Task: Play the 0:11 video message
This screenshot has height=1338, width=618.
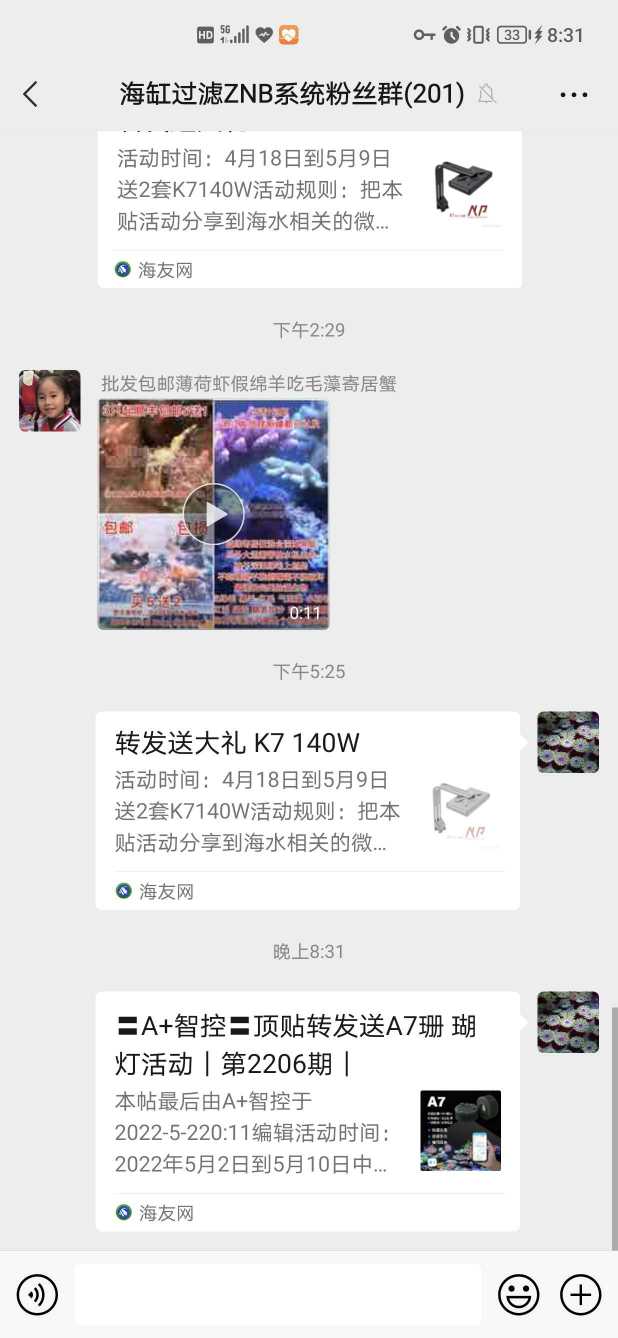Action: (213, 514)
